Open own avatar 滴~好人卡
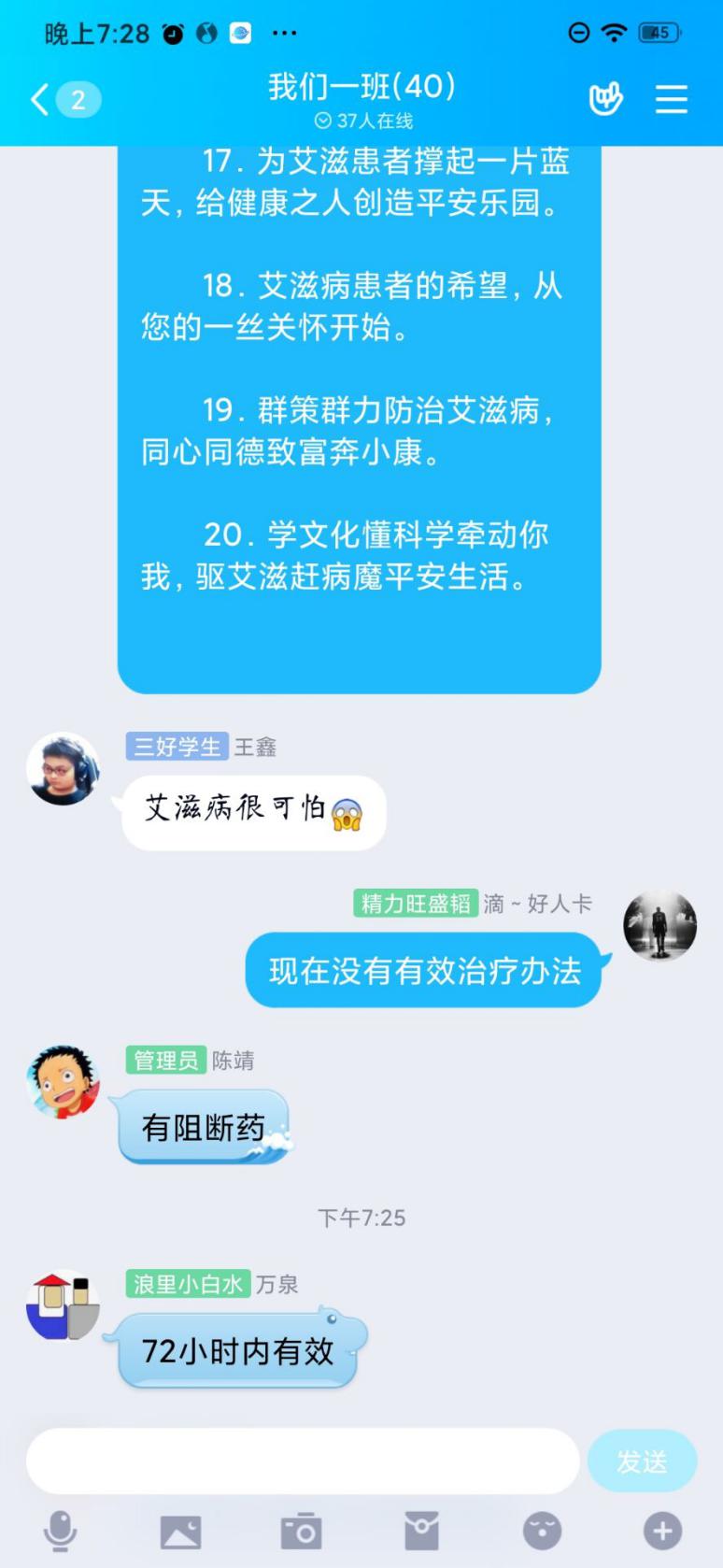Image resolution: width=723 pixels, height=1568 pixels. 659,925
